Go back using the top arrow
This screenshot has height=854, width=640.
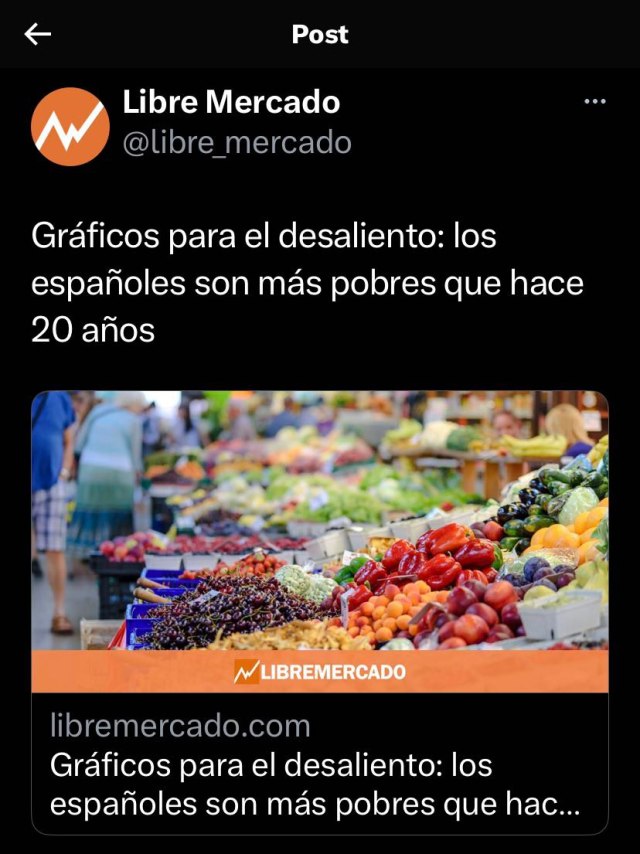38,35
